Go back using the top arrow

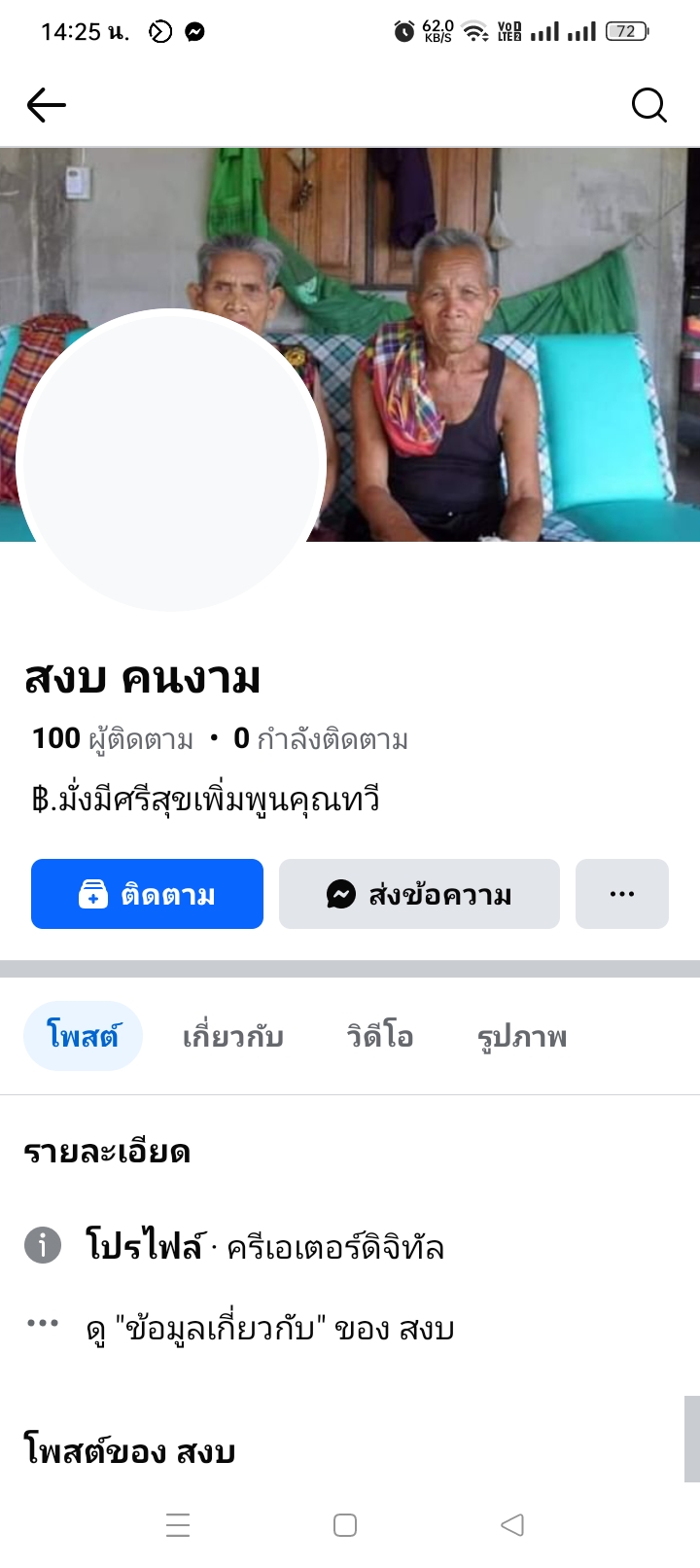46,105
